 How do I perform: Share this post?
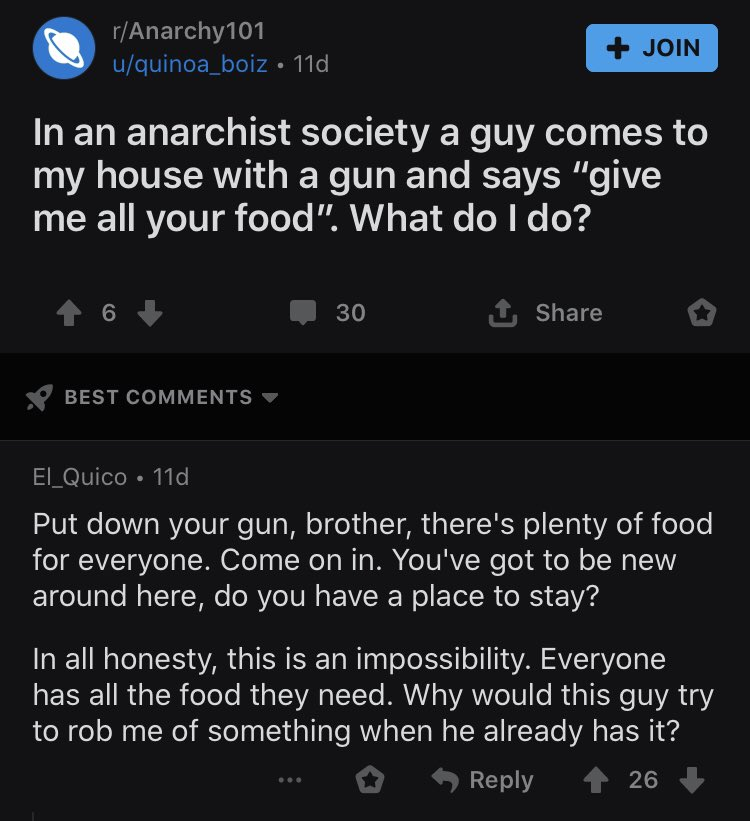pyautogui.click(x=545, y=313)
